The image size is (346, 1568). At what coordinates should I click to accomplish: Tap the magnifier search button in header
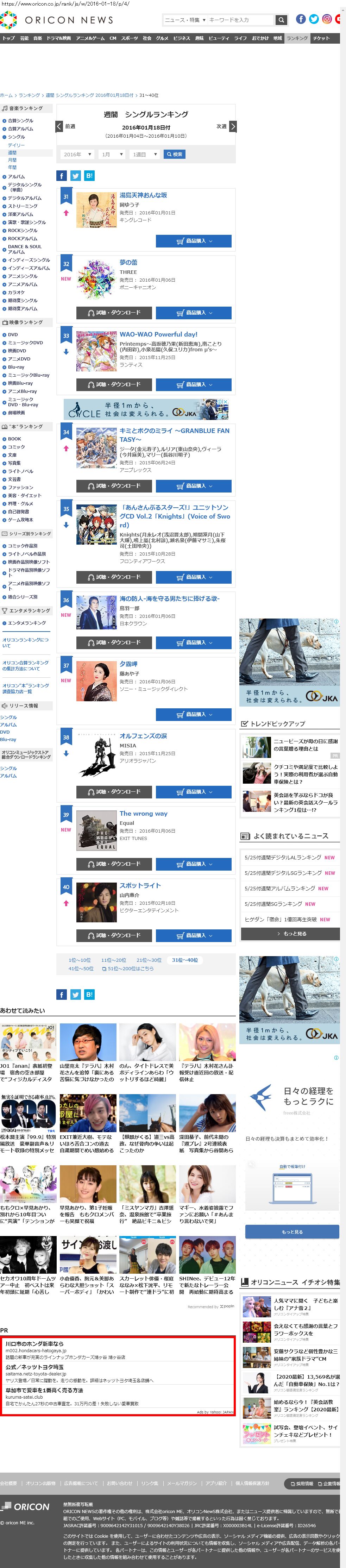(x=280, y=20)
